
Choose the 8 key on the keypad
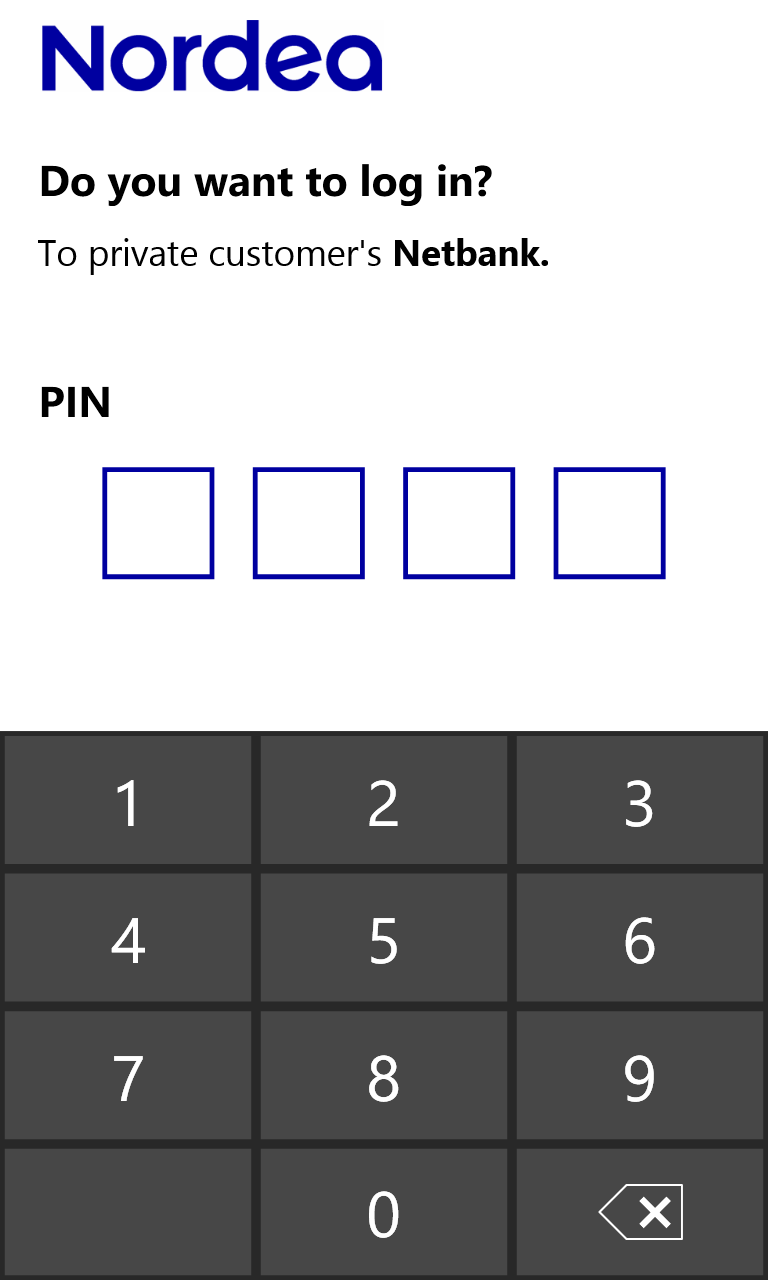pyautogui.click(x=384, y=1076)
